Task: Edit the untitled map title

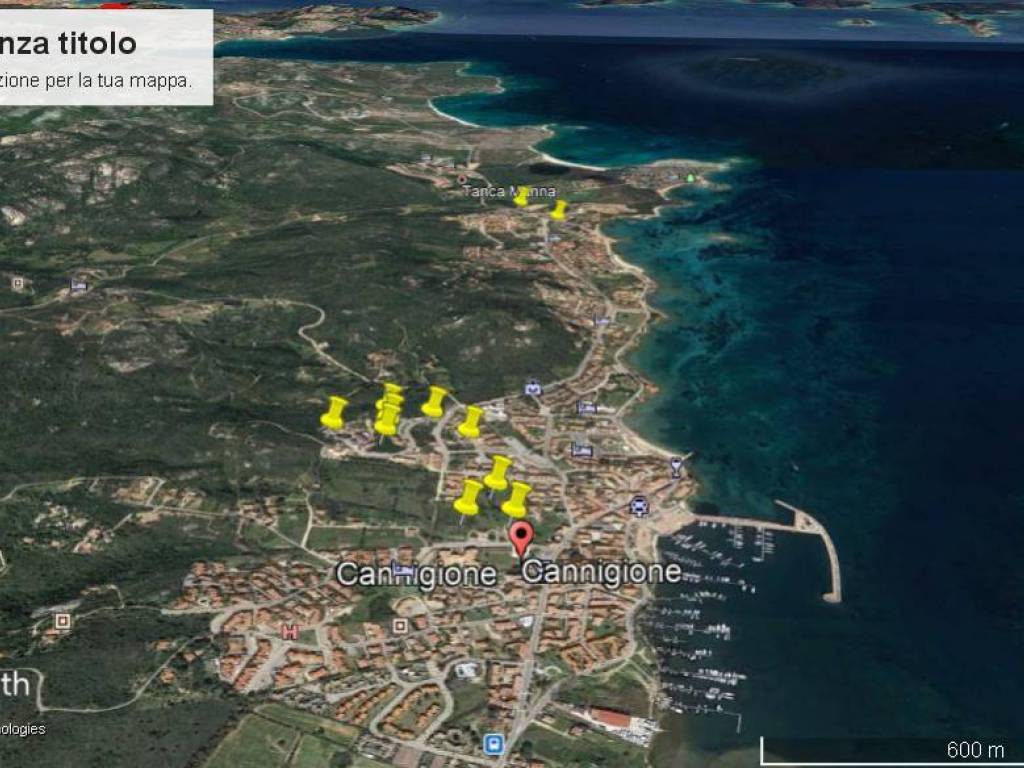Action: tap(68, 43)
